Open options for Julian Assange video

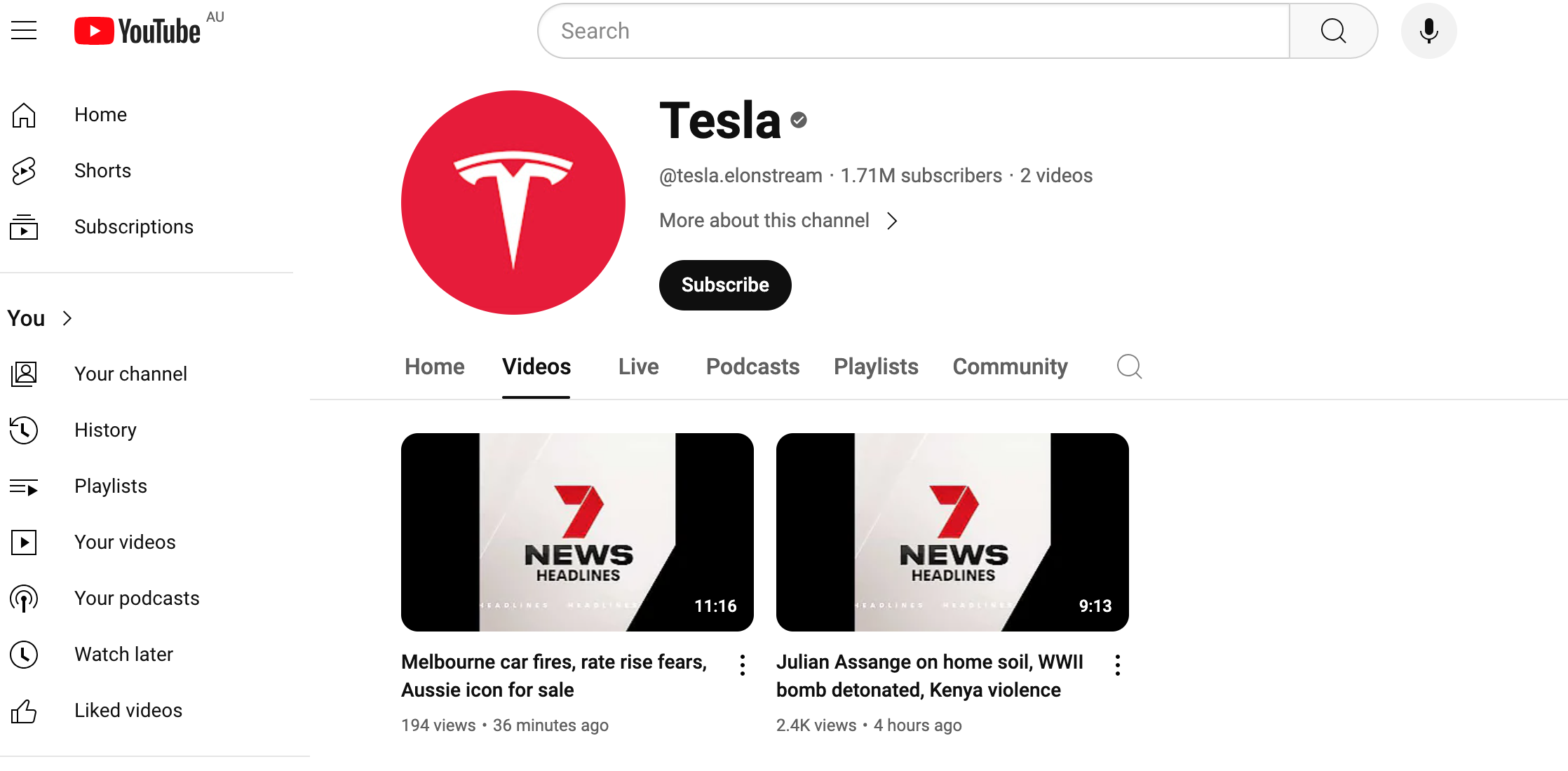point(1118,665)
